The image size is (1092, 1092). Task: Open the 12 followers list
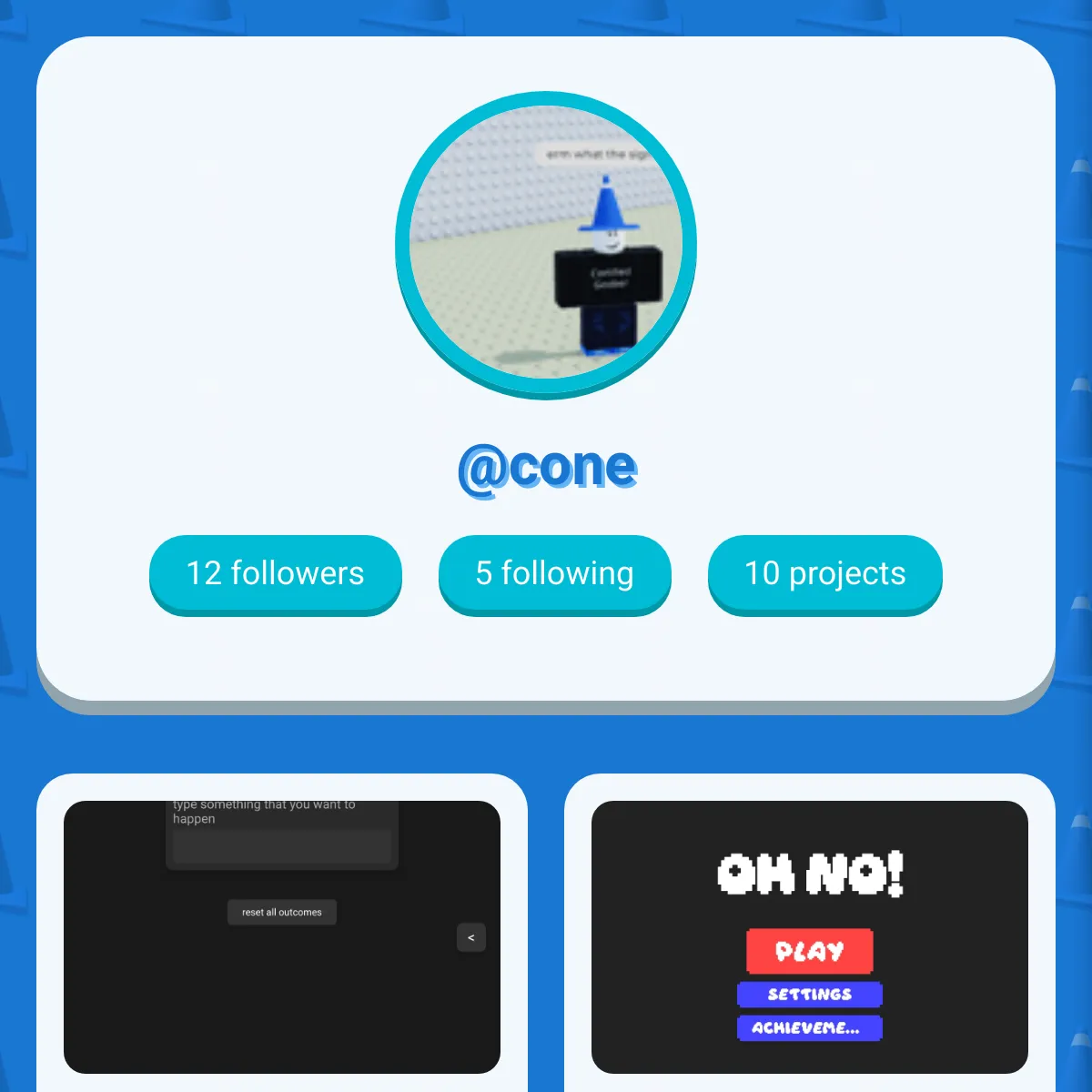[275, 573]
